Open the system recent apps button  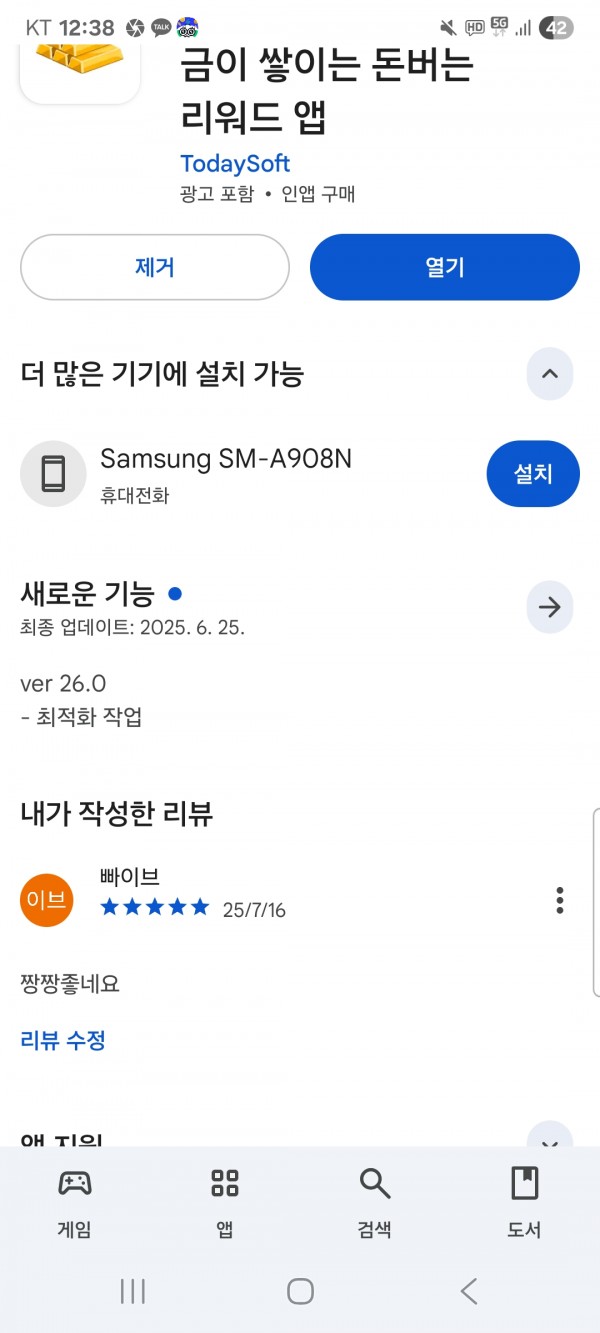pos(133,1291)
